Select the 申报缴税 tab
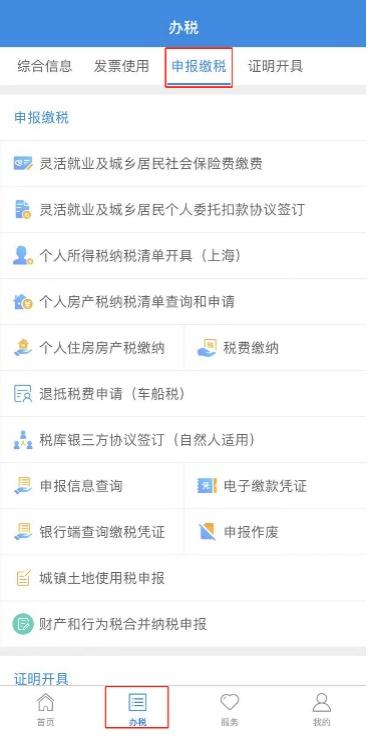 pos(199,66)
